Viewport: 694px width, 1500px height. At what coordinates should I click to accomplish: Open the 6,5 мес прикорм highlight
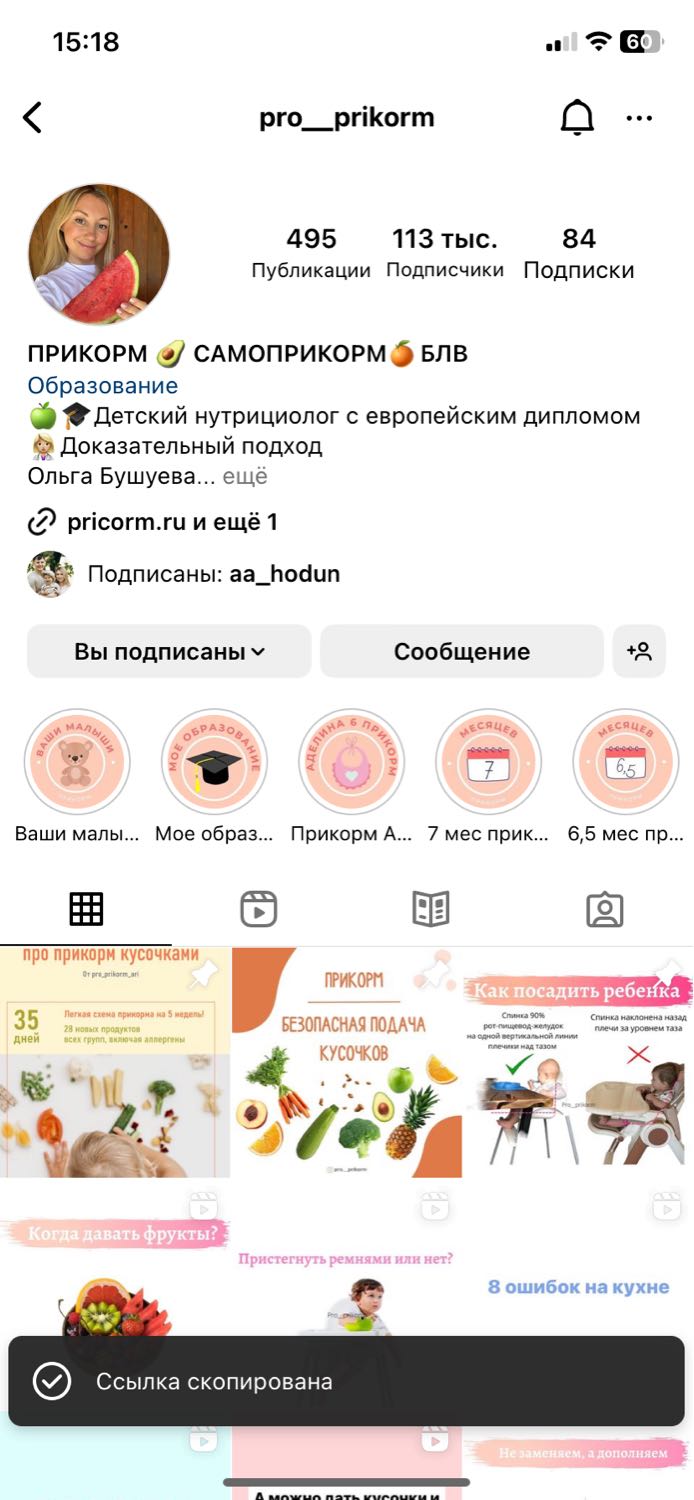tap(626, 777)
